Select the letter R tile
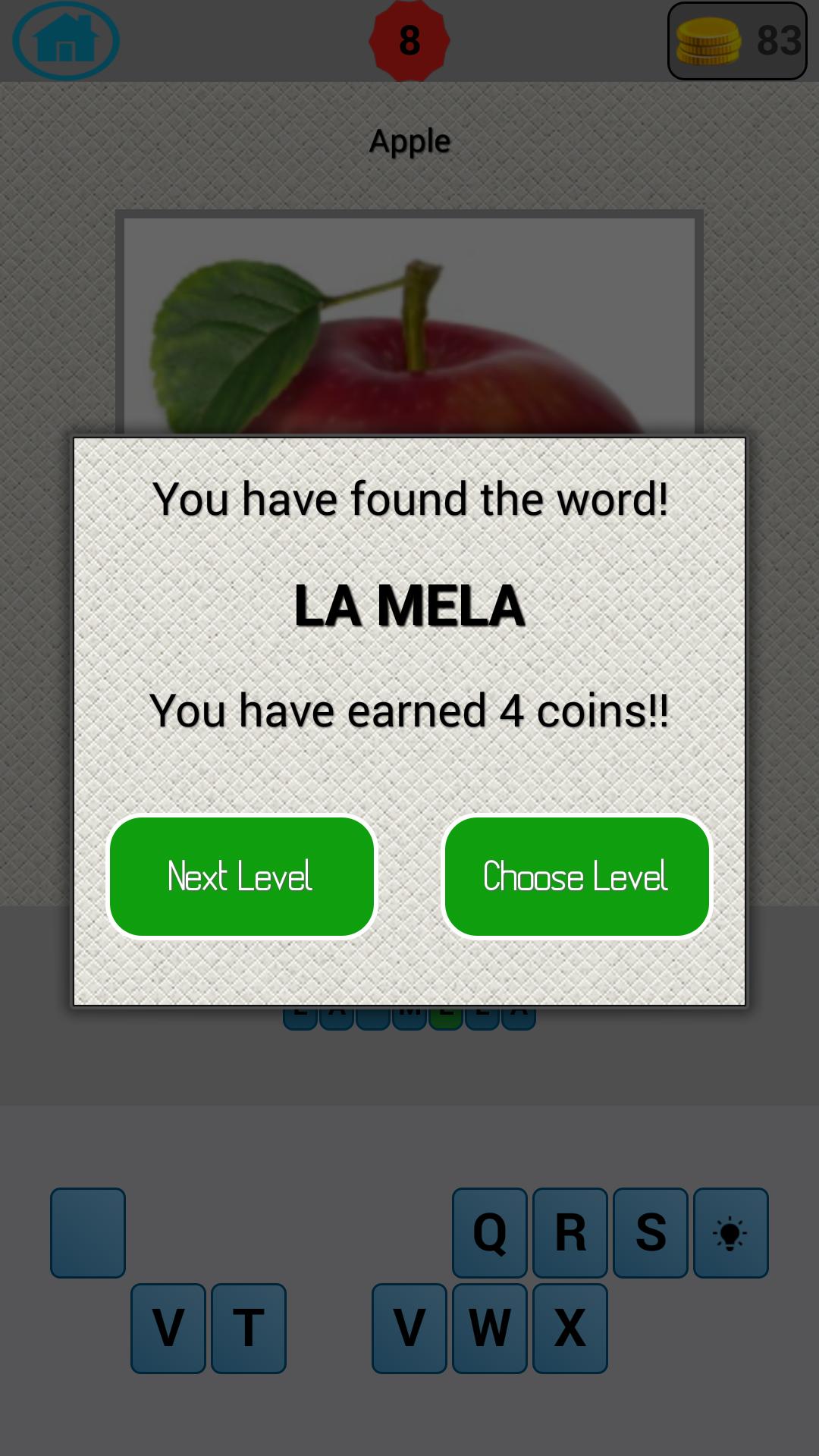This screenshot has height=1456, width=819. [570, 1233]
